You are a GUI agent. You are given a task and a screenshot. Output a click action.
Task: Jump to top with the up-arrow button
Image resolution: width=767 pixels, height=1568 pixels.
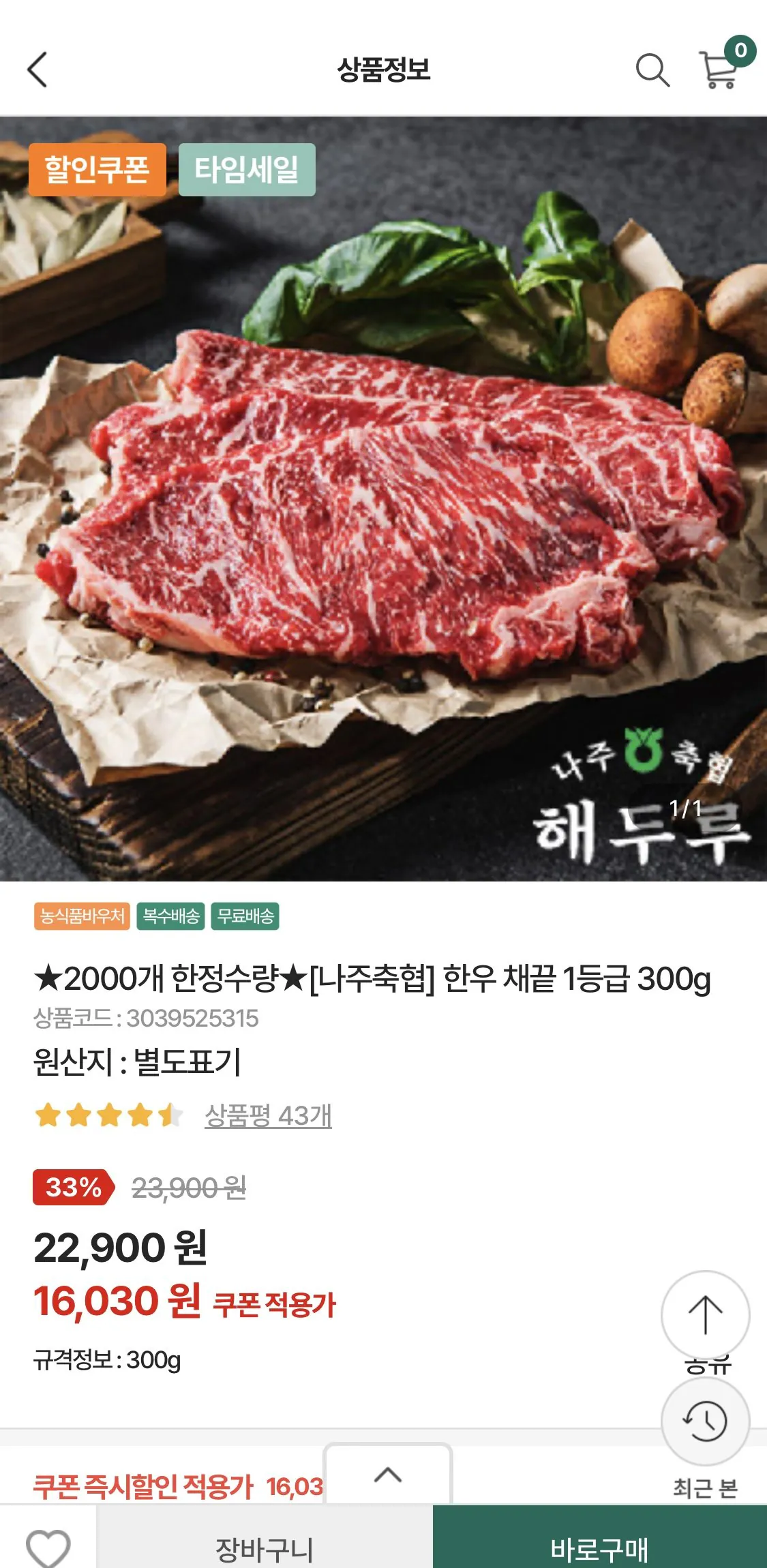[705, 1314]
